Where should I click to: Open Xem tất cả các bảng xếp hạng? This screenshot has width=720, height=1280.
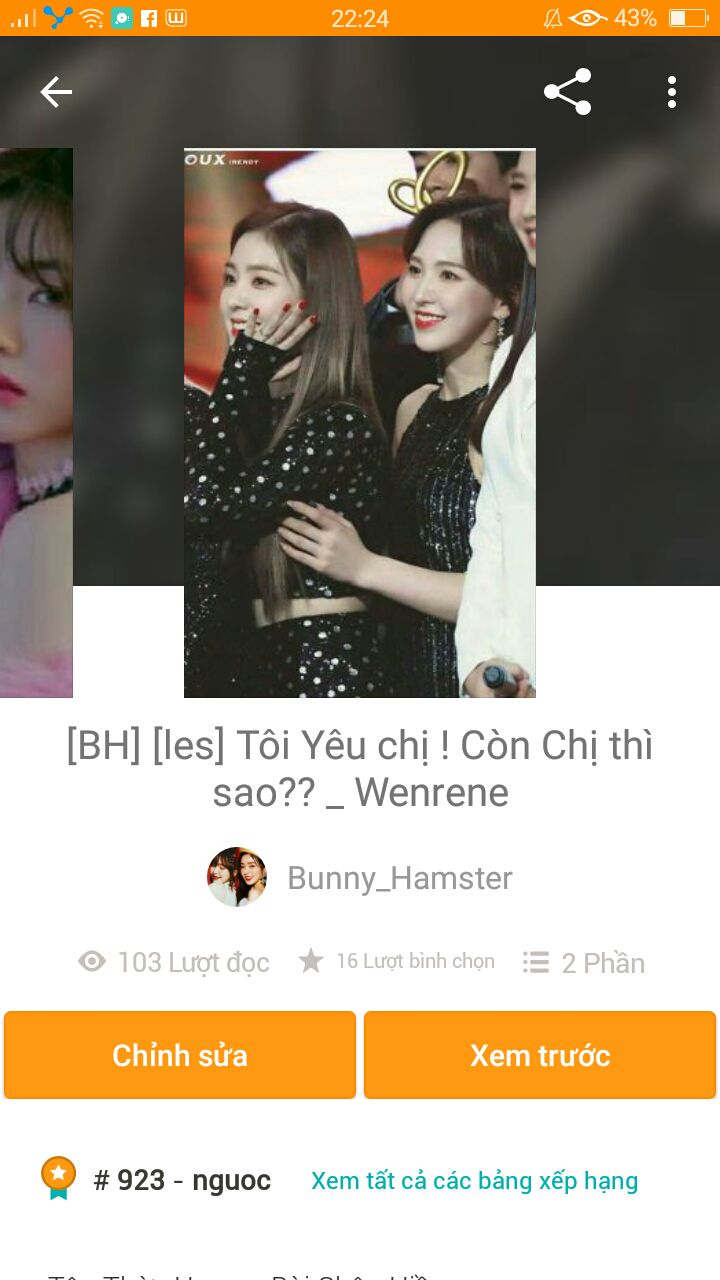474,1181
